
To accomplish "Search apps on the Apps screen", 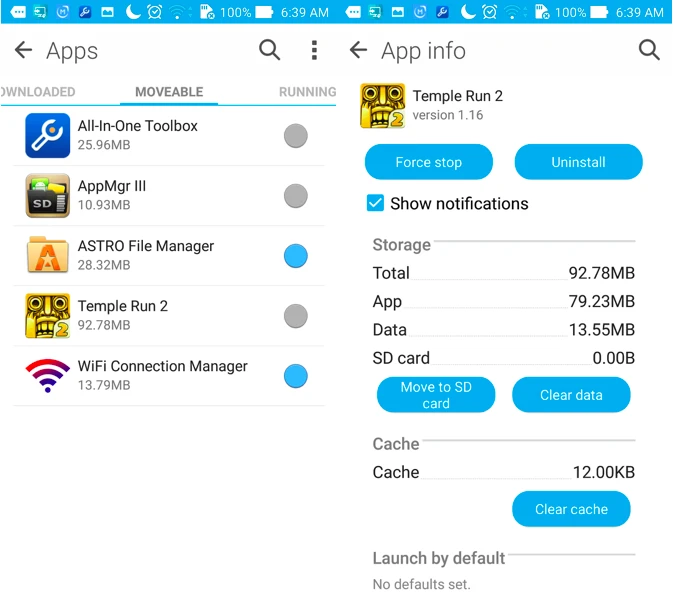I will [x=269, y=50].
